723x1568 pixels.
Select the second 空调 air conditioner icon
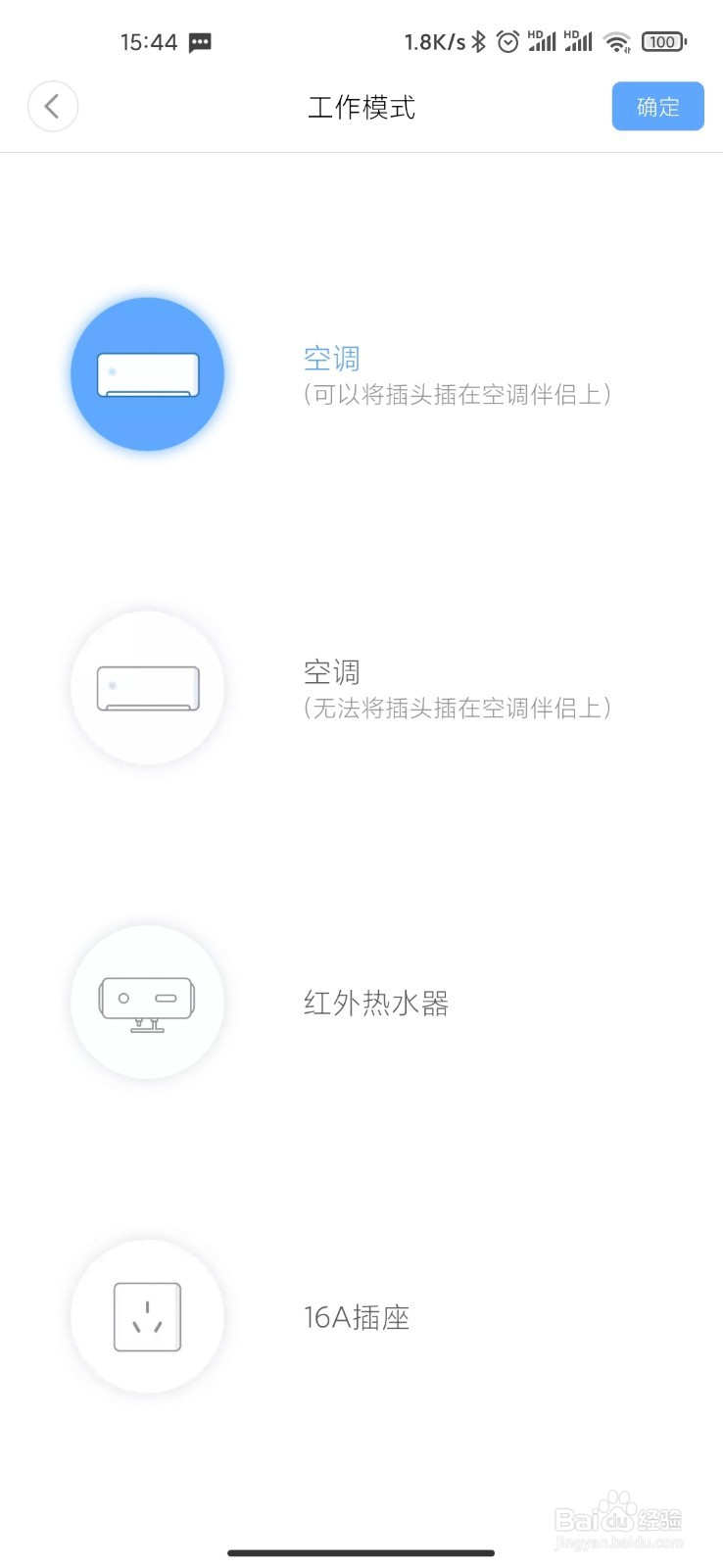pyautogui.click(x=147, y=687)
